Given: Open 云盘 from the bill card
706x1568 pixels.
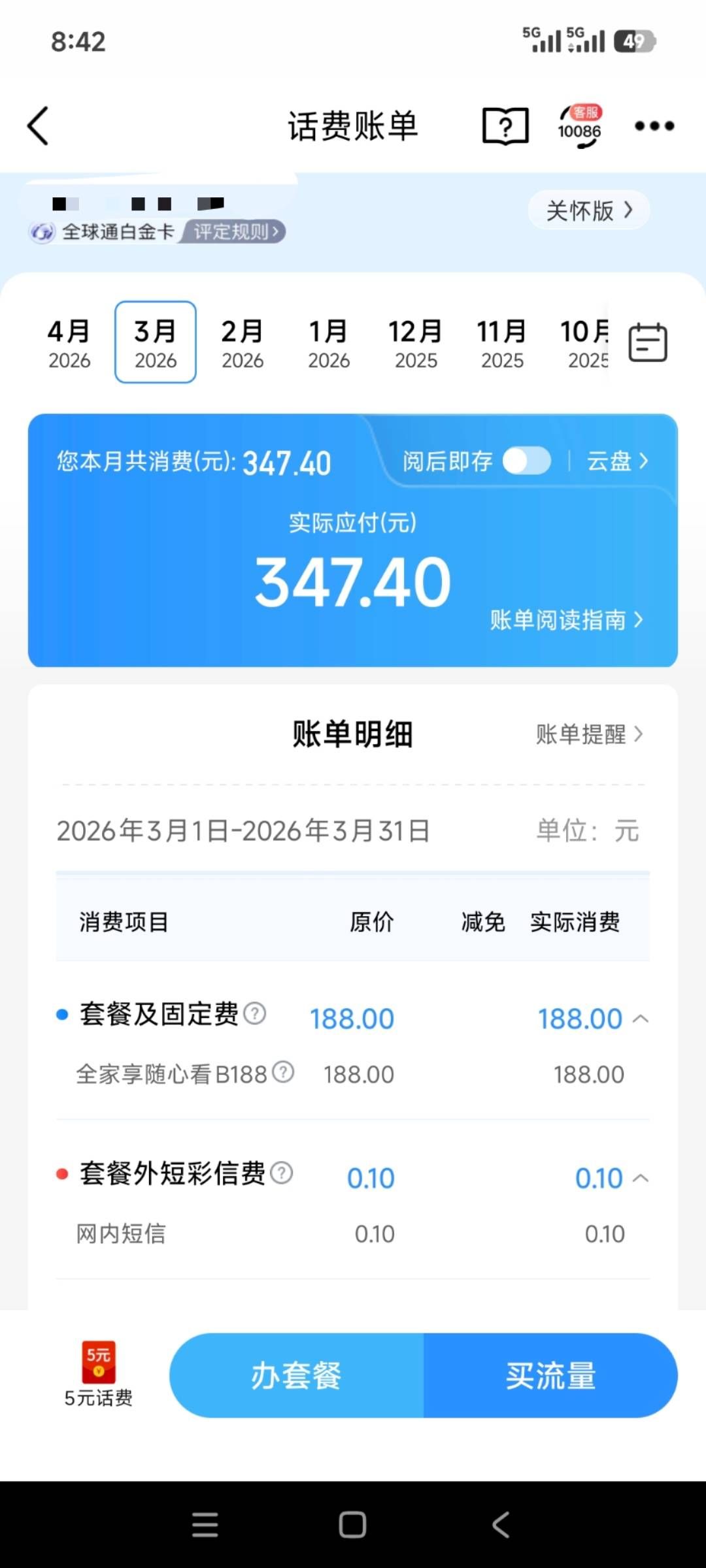Looking at the screenshot, I should click(x=617, y=461).
